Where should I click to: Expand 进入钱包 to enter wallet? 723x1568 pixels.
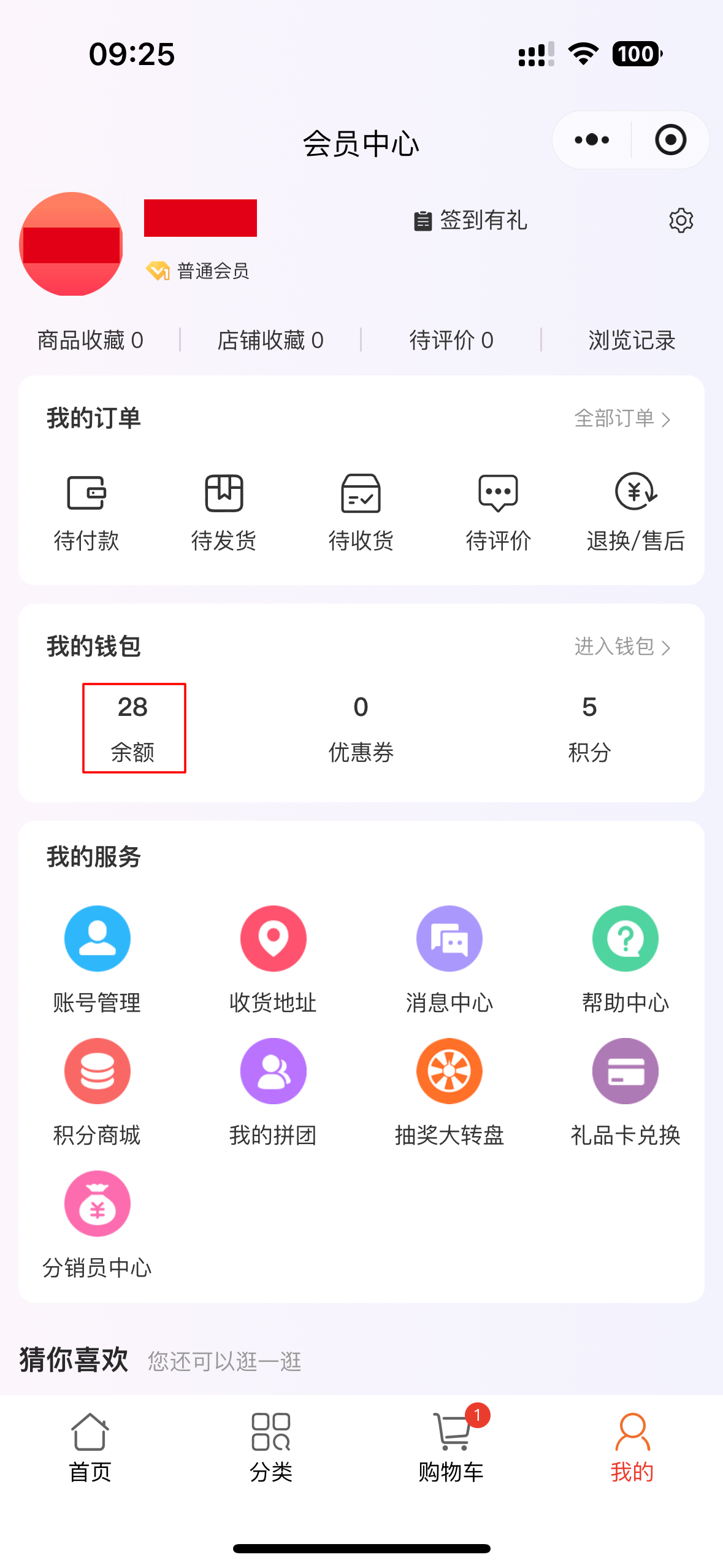[x=621, y=647]
